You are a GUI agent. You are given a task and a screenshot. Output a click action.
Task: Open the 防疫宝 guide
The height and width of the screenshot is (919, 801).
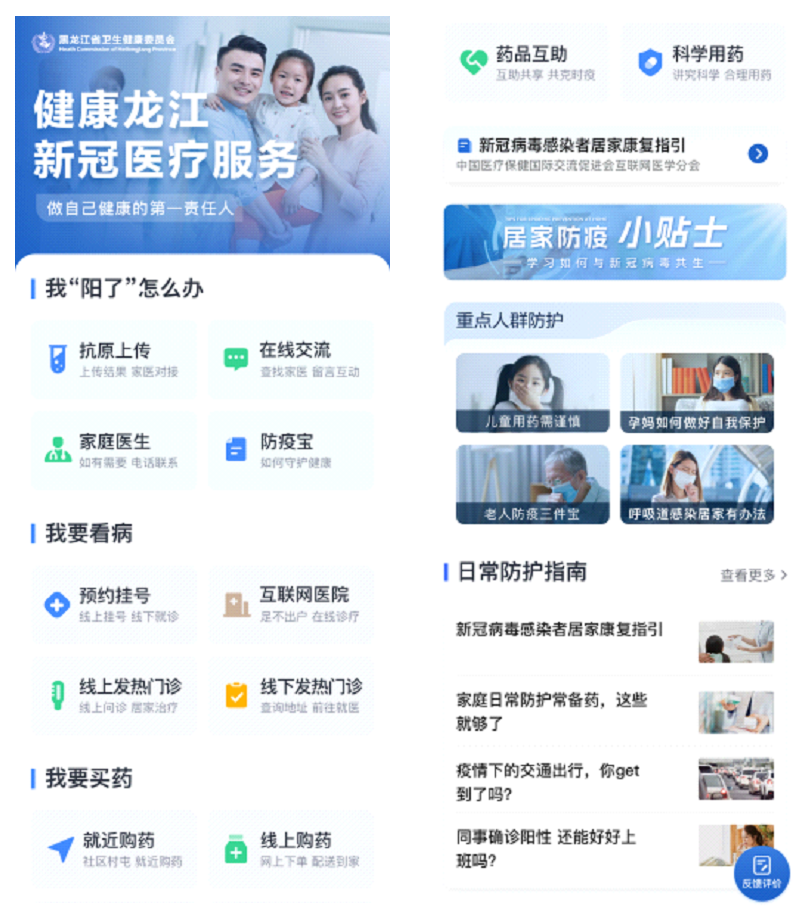tap(291, 451)
